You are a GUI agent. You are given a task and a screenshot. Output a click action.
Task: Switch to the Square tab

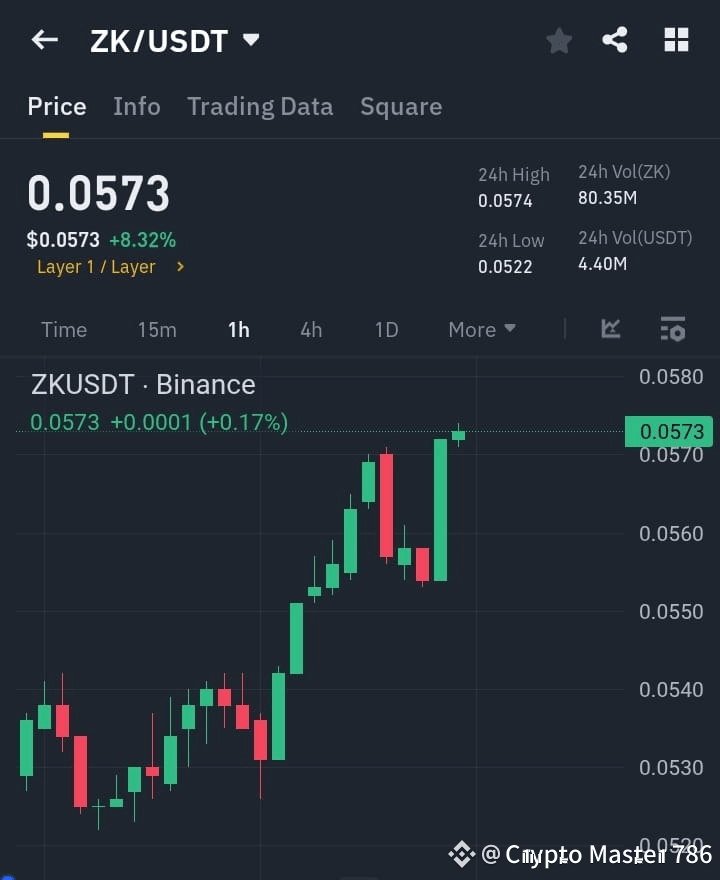pos(401,106)
